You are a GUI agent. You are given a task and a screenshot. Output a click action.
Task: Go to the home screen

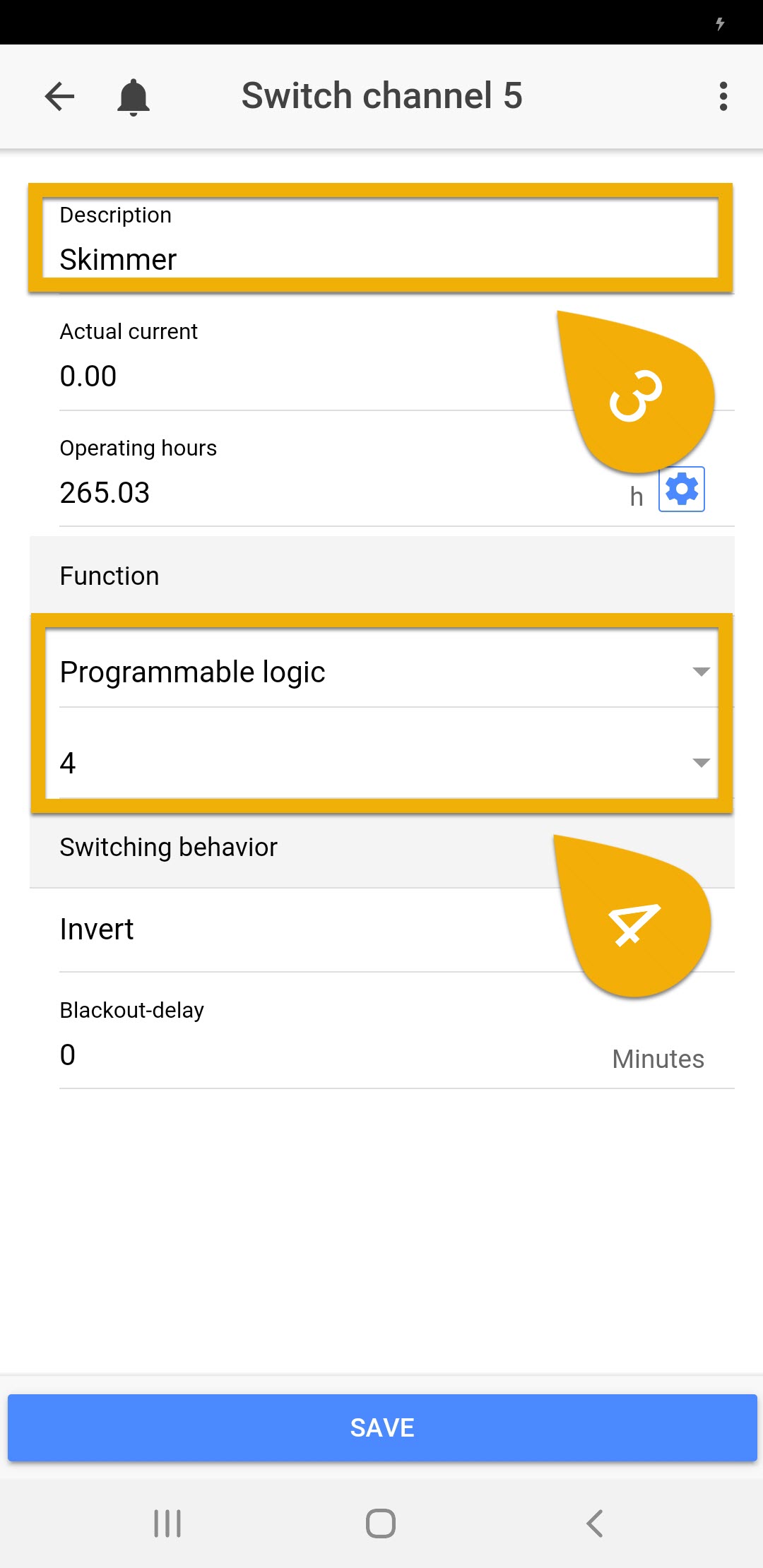381,1524
